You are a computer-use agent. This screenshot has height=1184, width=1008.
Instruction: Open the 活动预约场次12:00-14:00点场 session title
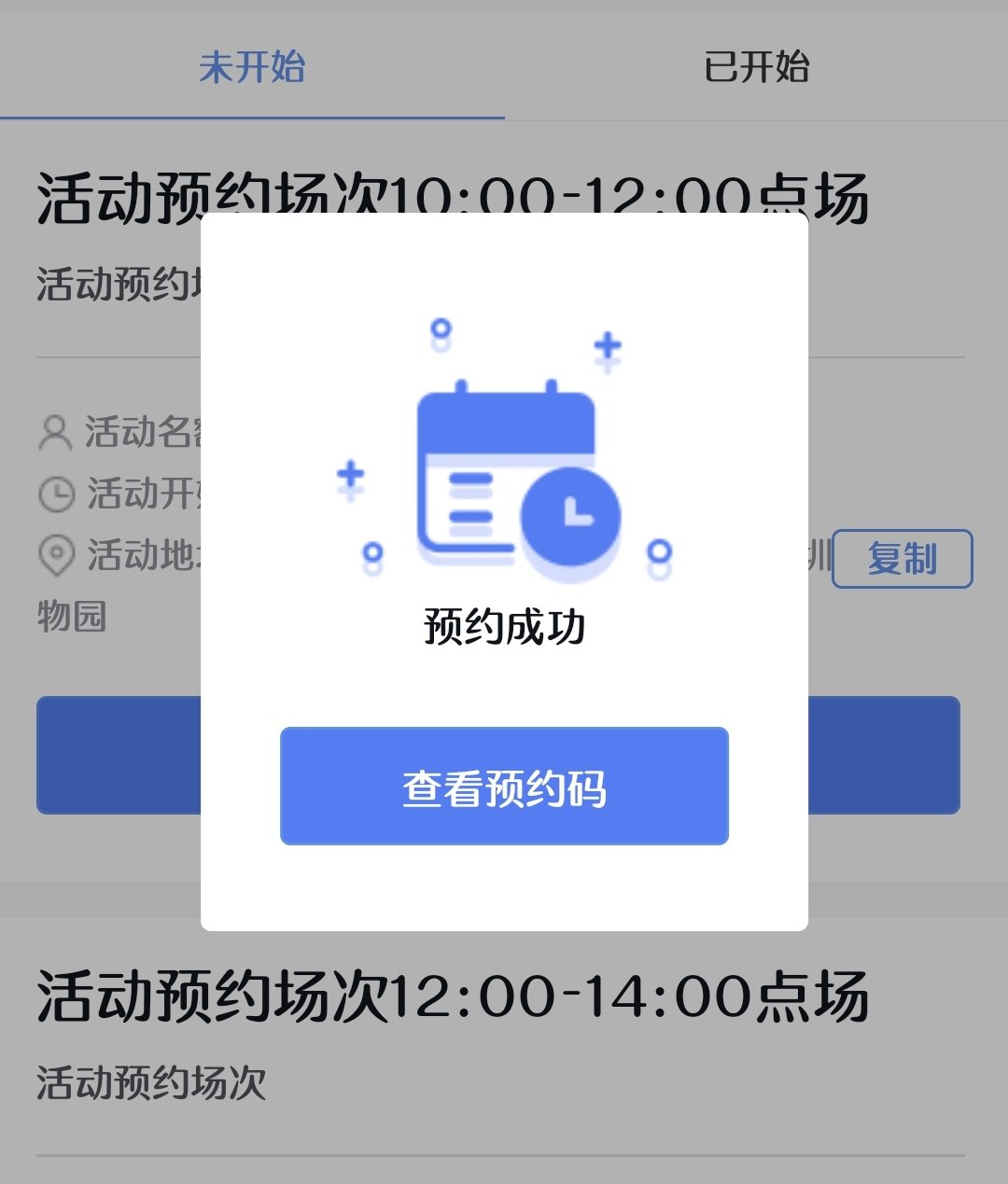pos(448,996)
